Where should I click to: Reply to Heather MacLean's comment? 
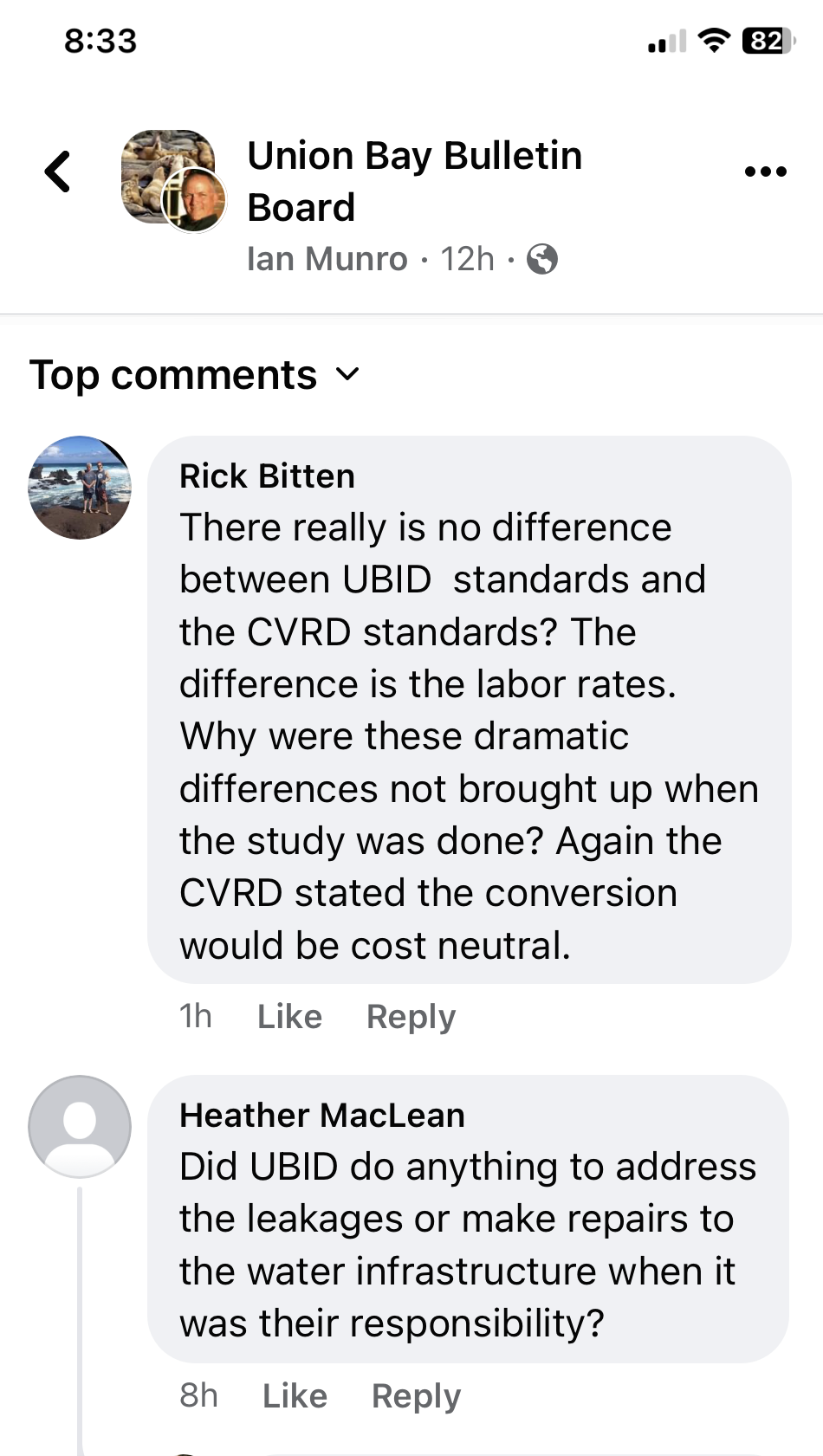pos(416,1395)
